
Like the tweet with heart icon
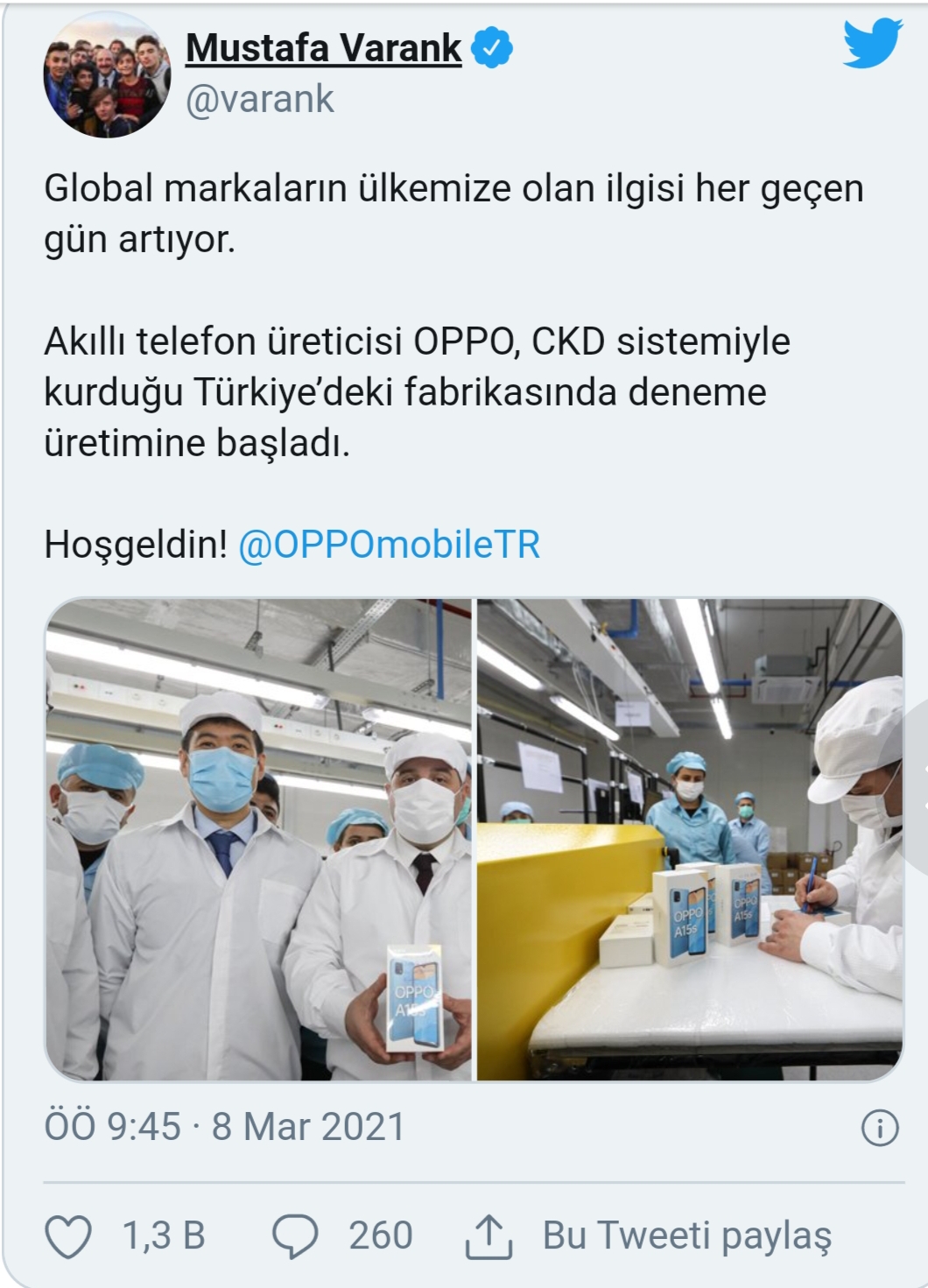pyautogui.click(x=68, y=1237)
